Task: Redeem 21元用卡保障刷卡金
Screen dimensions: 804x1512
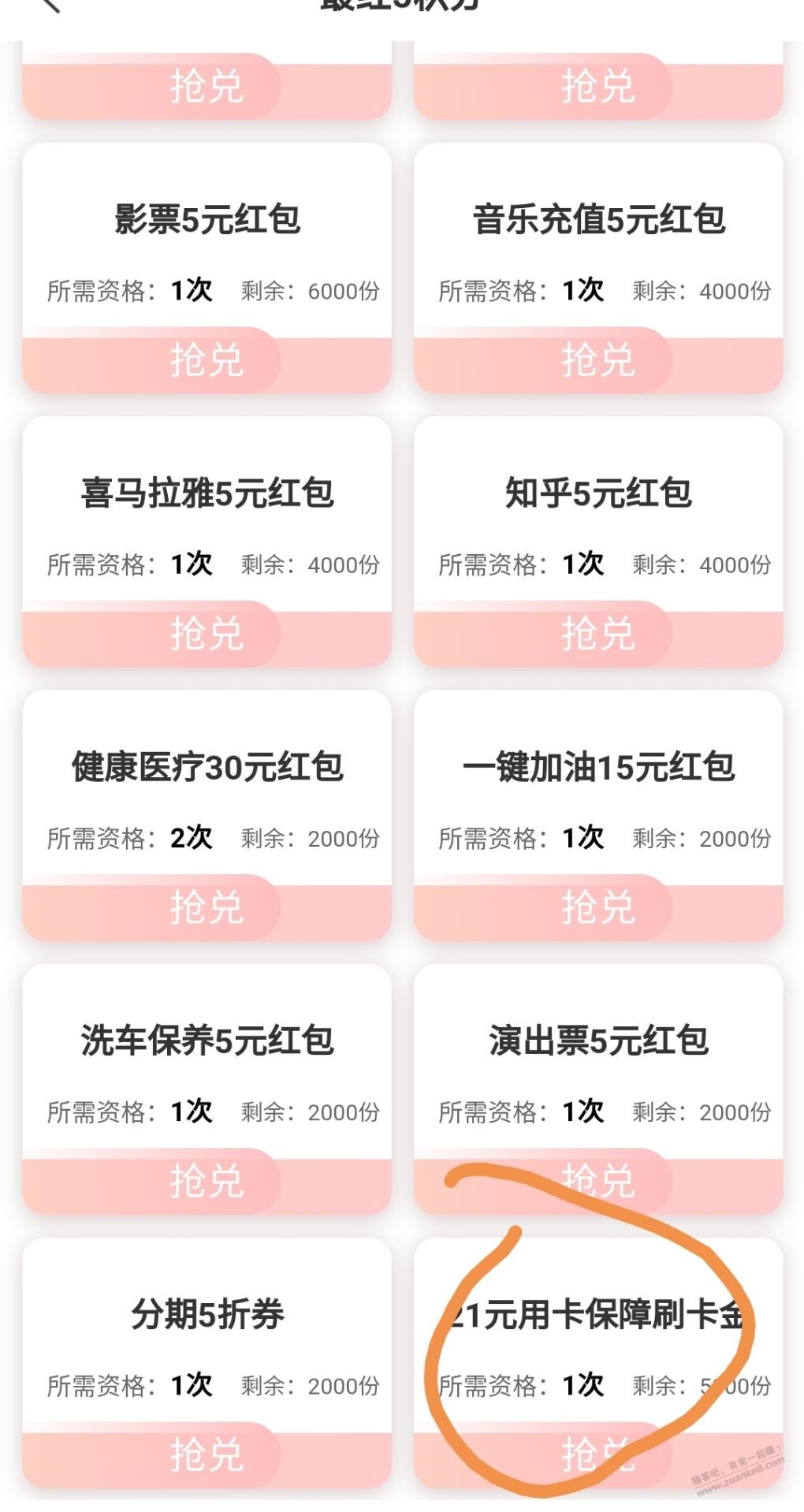Action: [598, 1454]
